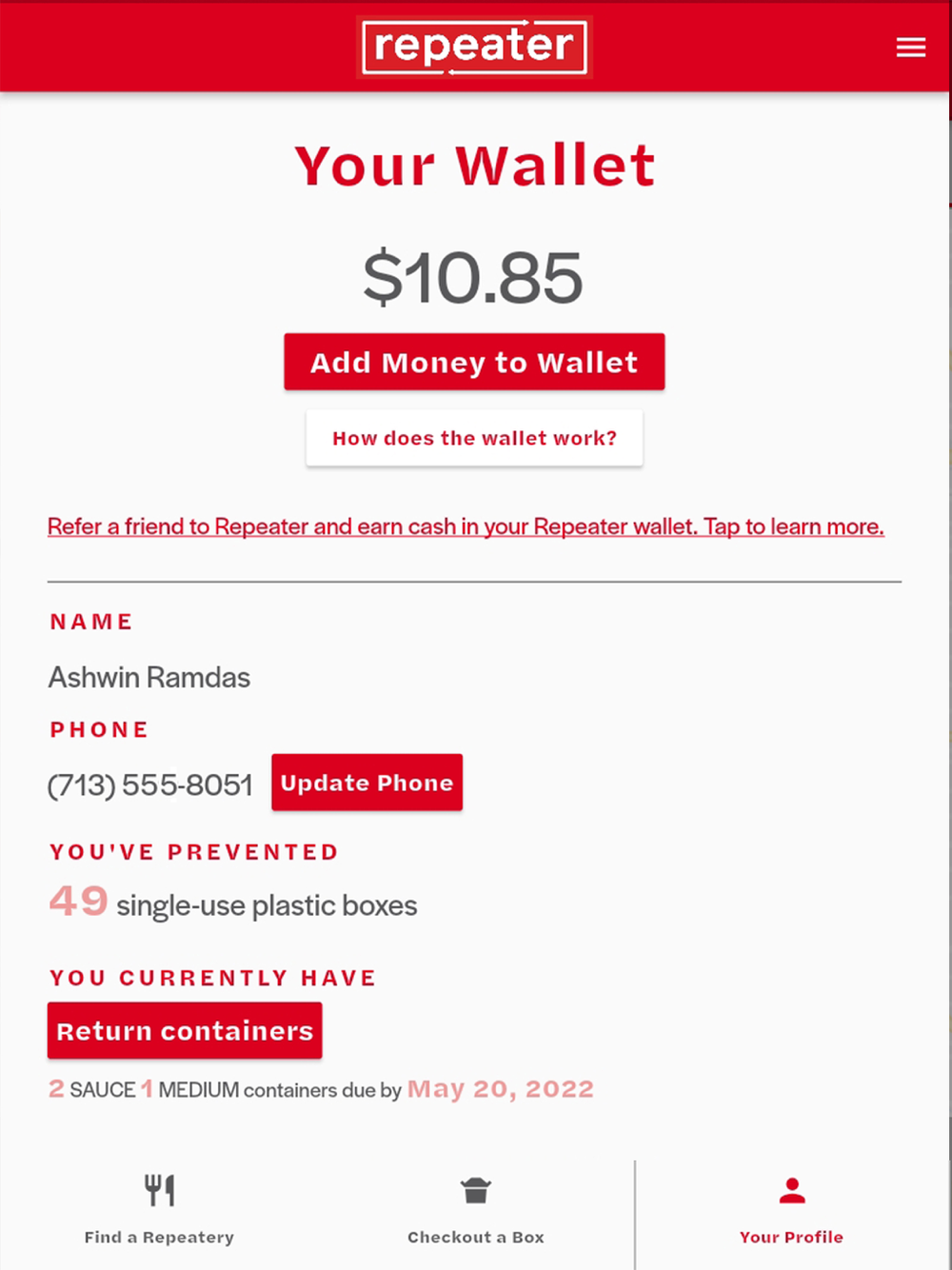952x1270 pixels.
Task: Go to Checkout a Box tab
Action: pyautogui.click(x=476, y=1211)
